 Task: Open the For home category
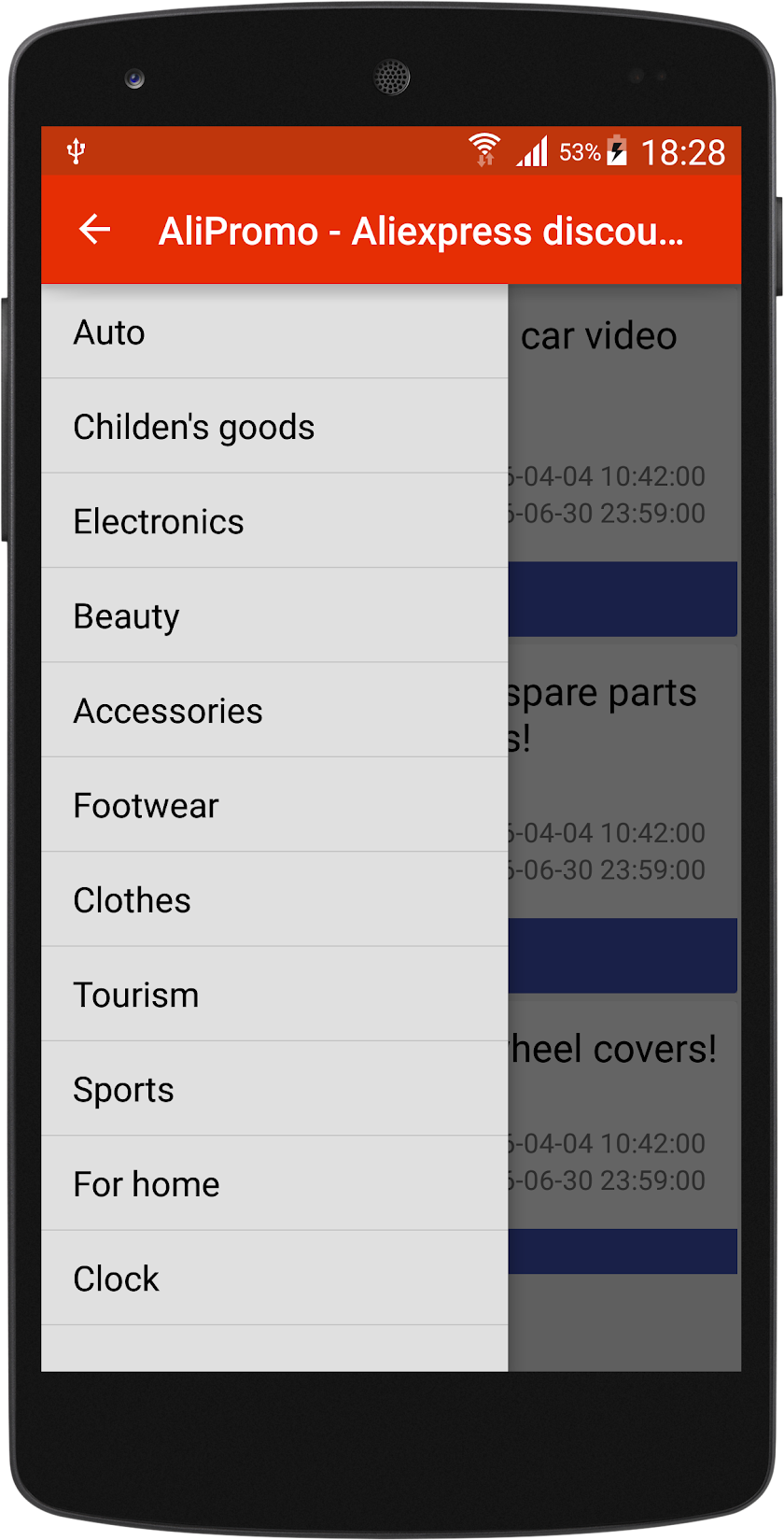point(274,1184)
